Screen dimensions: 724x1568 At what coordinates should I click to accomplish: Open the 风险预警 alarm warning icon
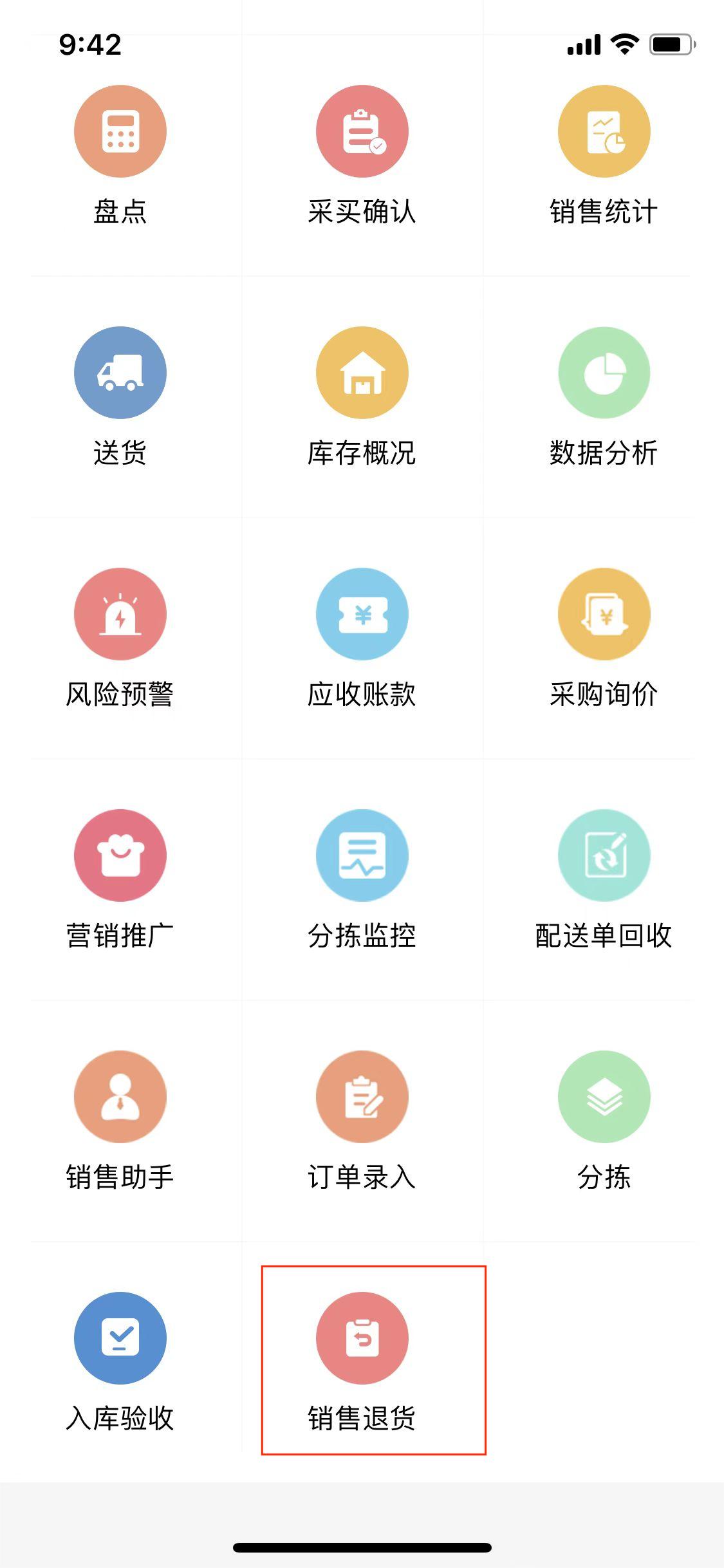(x=120, y=614)
